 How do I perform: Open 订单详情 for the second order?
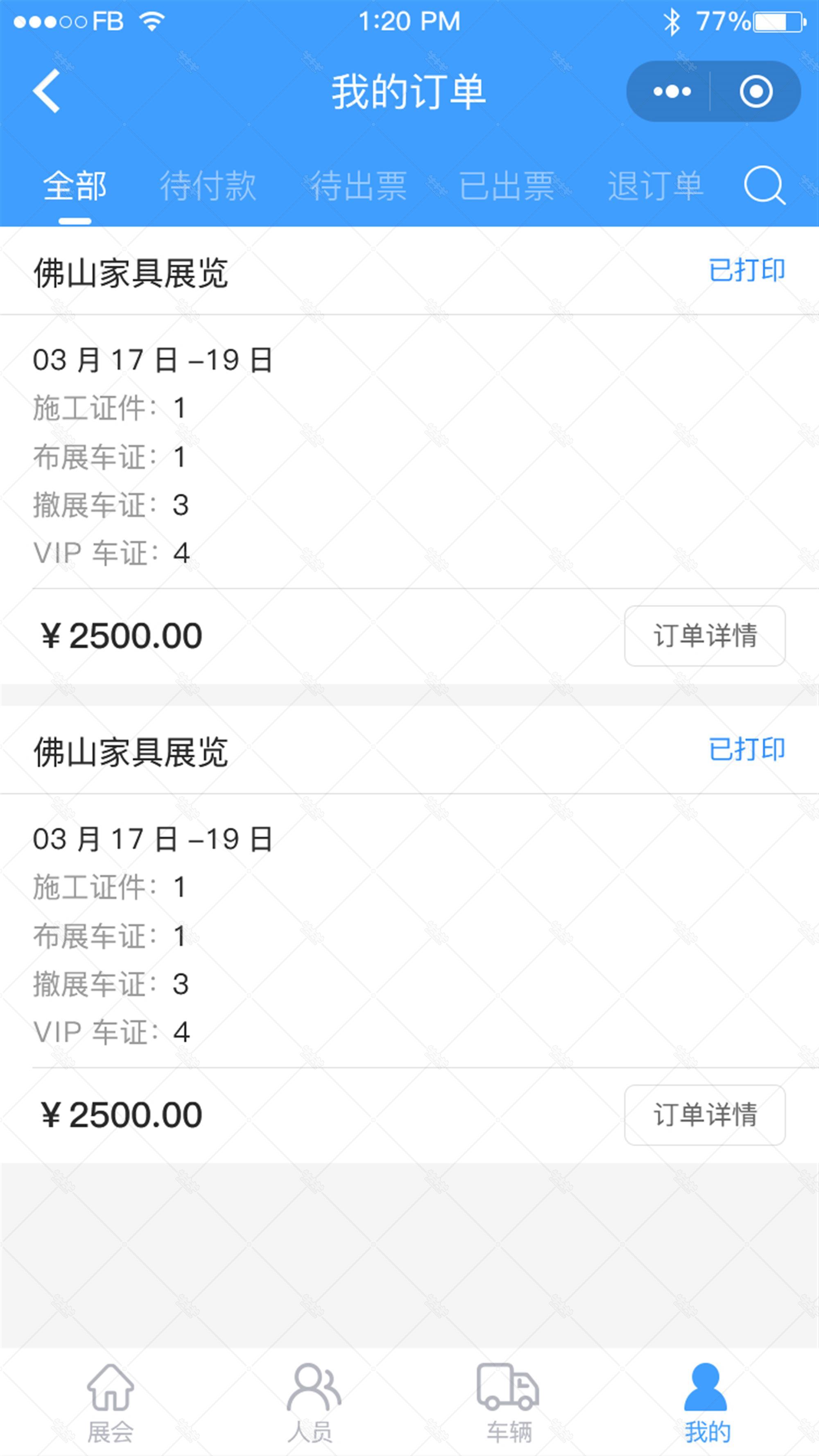(x=704, y=1115)
